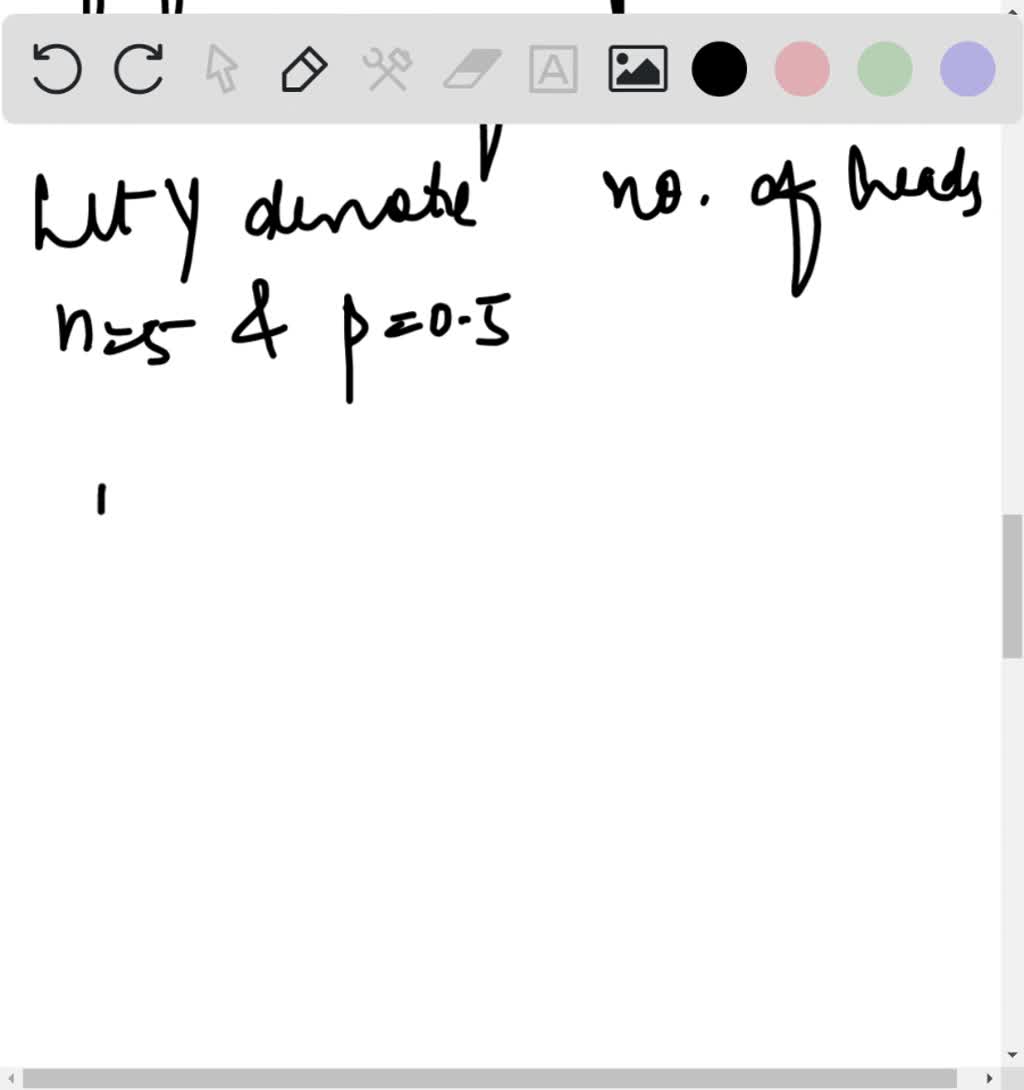This screenshot has width=1024, height=1090.
Task: Choose the pen drawing tool
Action: coord(304,70)
